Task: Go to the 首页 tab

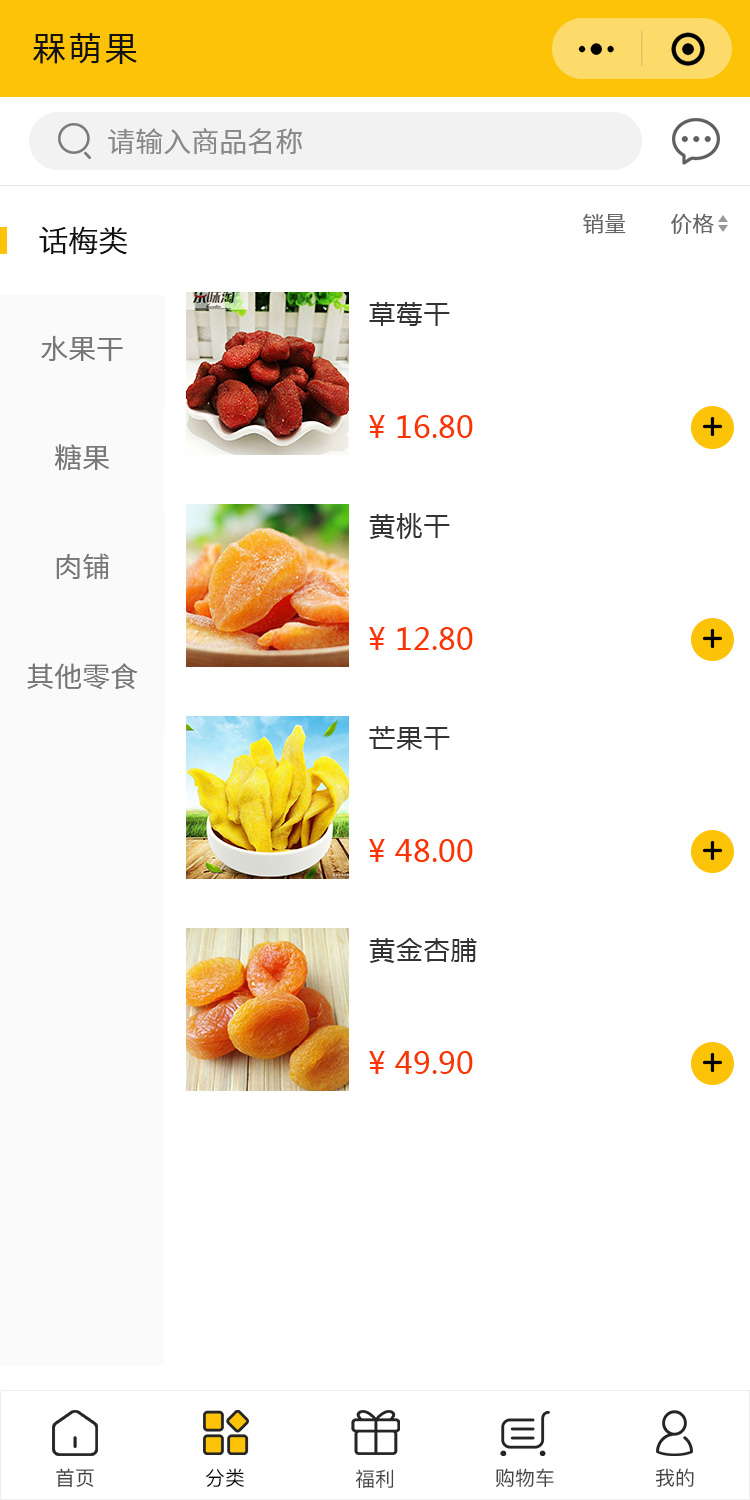Action: click(x=75, y=1447)
